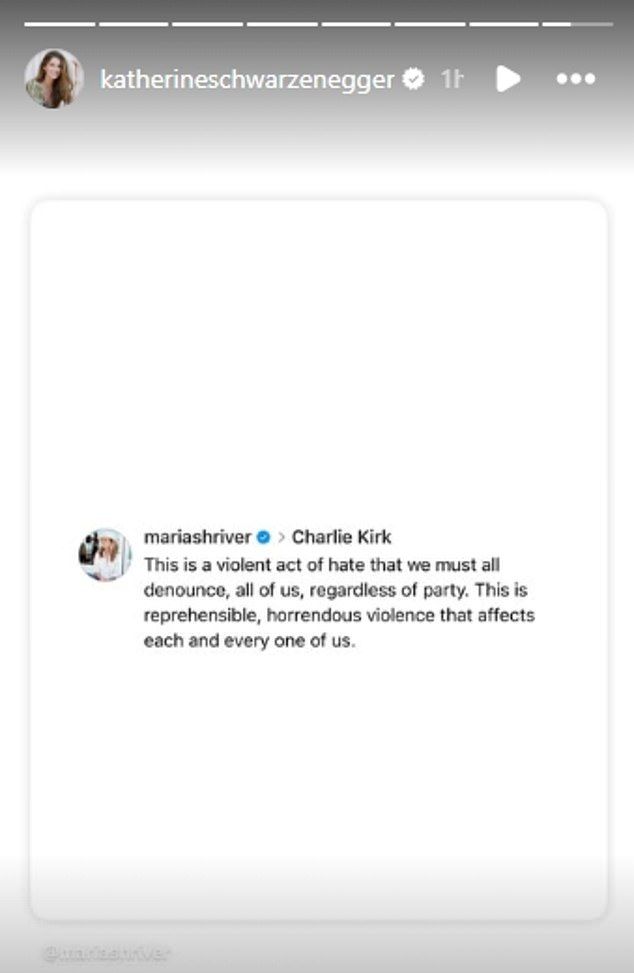Tap the katherineschwarzenegger username

point(247,80)
